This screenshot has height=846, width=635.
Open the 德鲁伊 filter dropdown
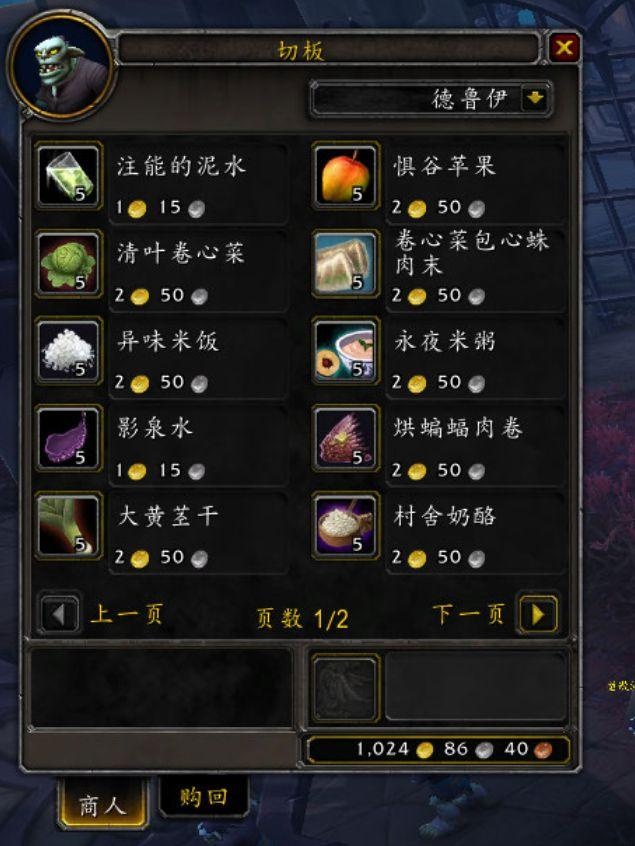[537, 98]
